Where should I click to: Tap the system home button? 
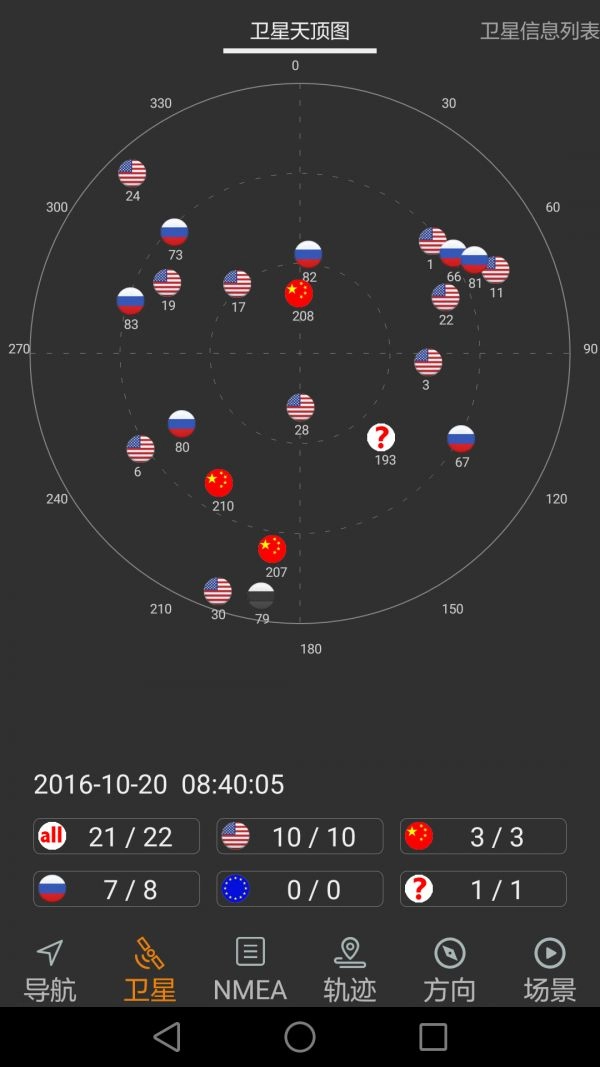[x=300, y=1037]
